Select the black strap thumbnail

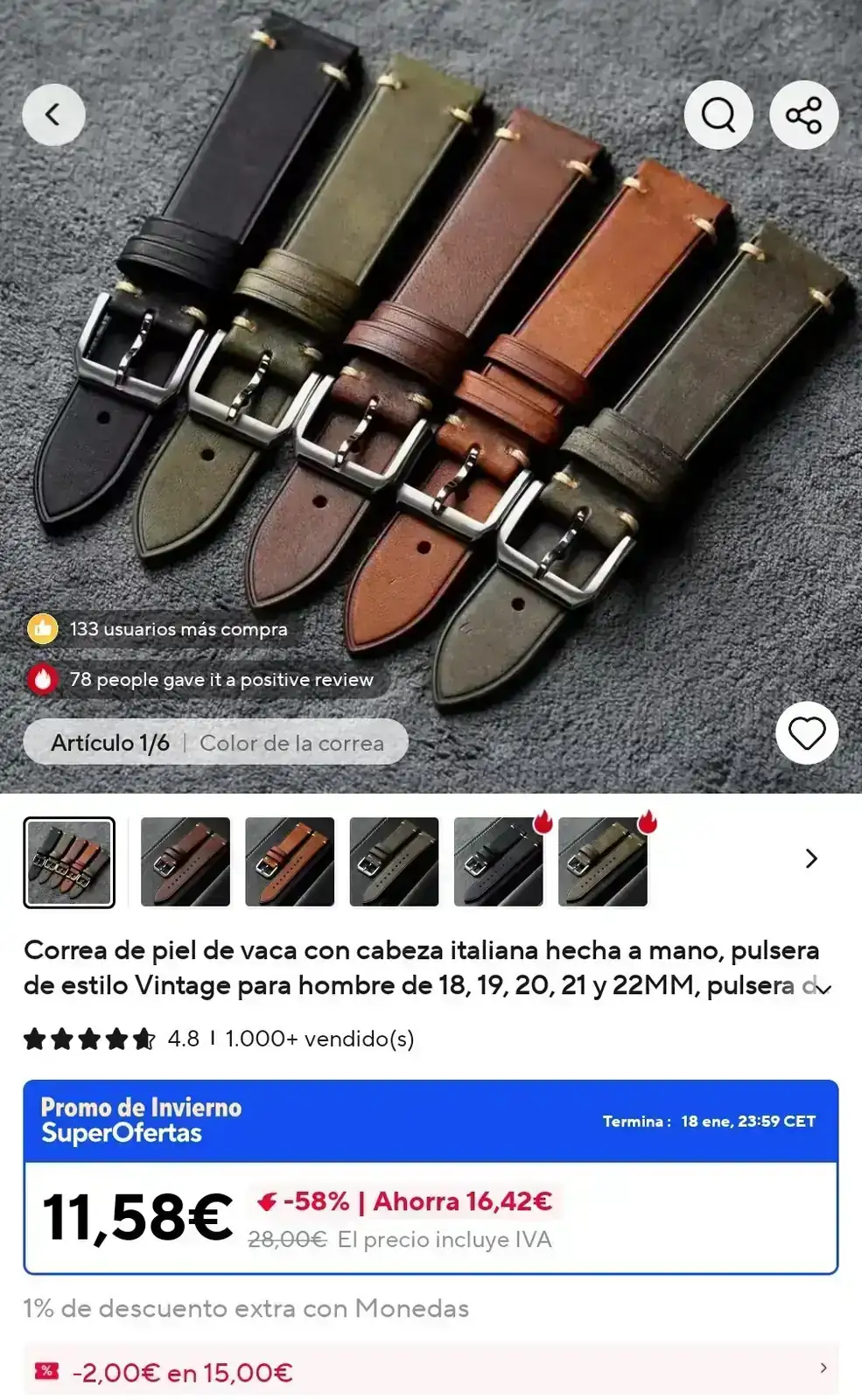498,862
